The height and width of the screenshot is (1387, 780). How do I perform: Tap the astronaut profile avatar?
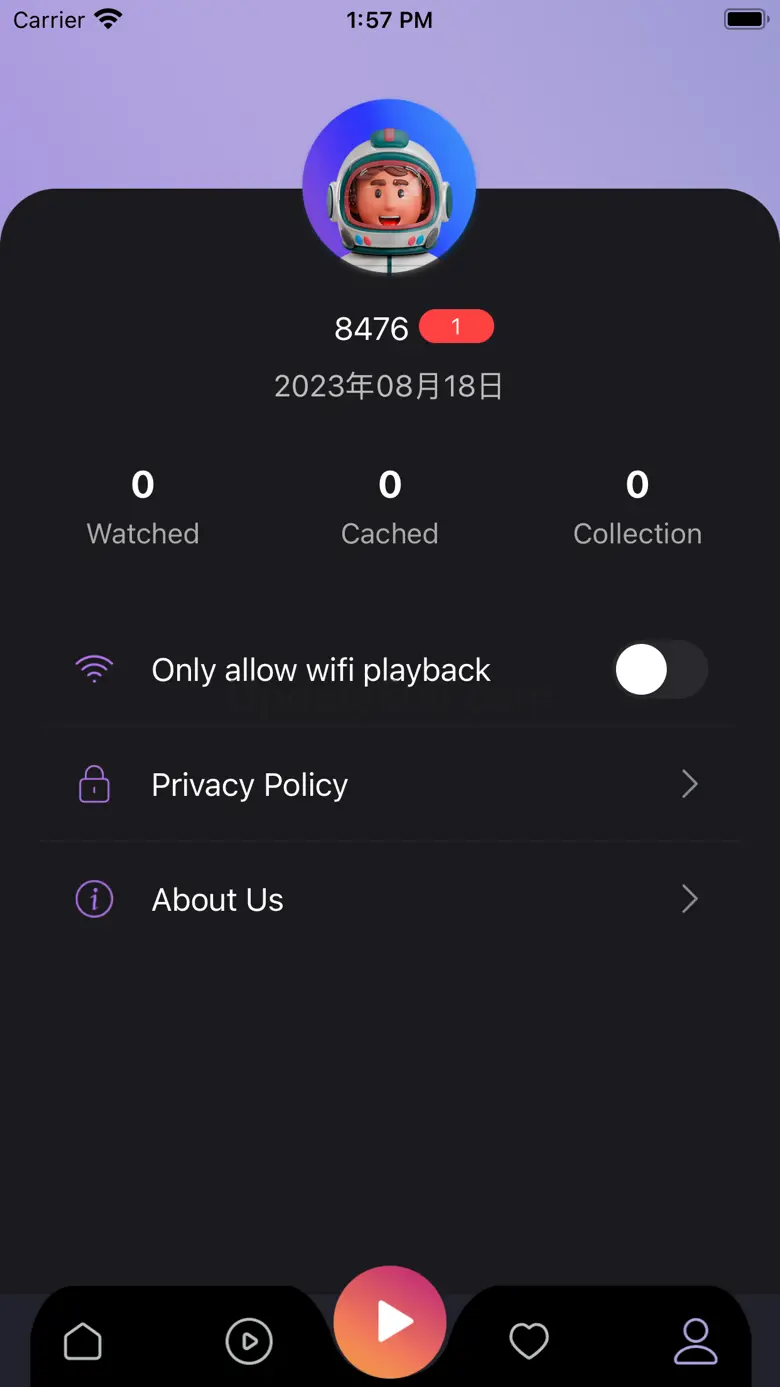coord(389,186)
